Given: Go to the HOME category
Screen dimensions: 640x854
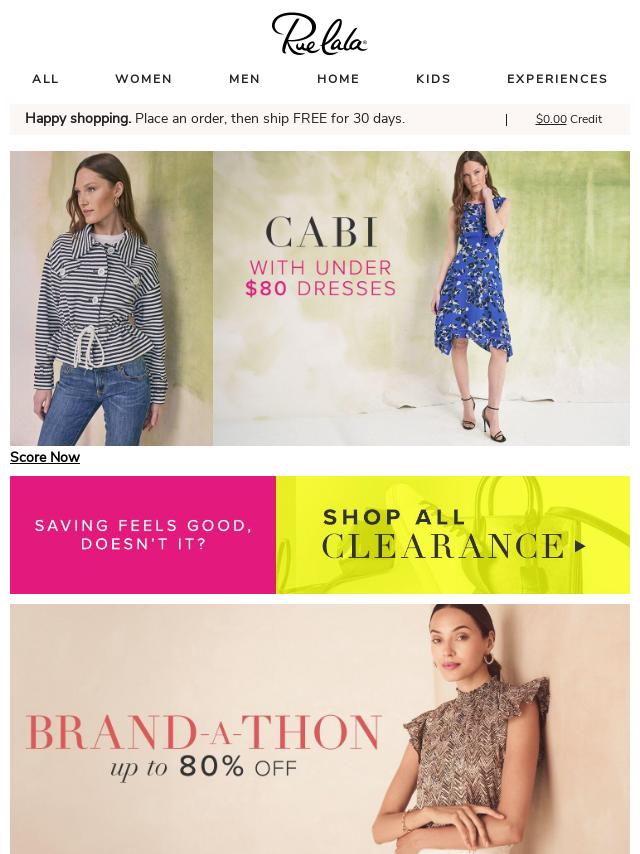Looking at the screenshot, I should (x=338, y=79).
